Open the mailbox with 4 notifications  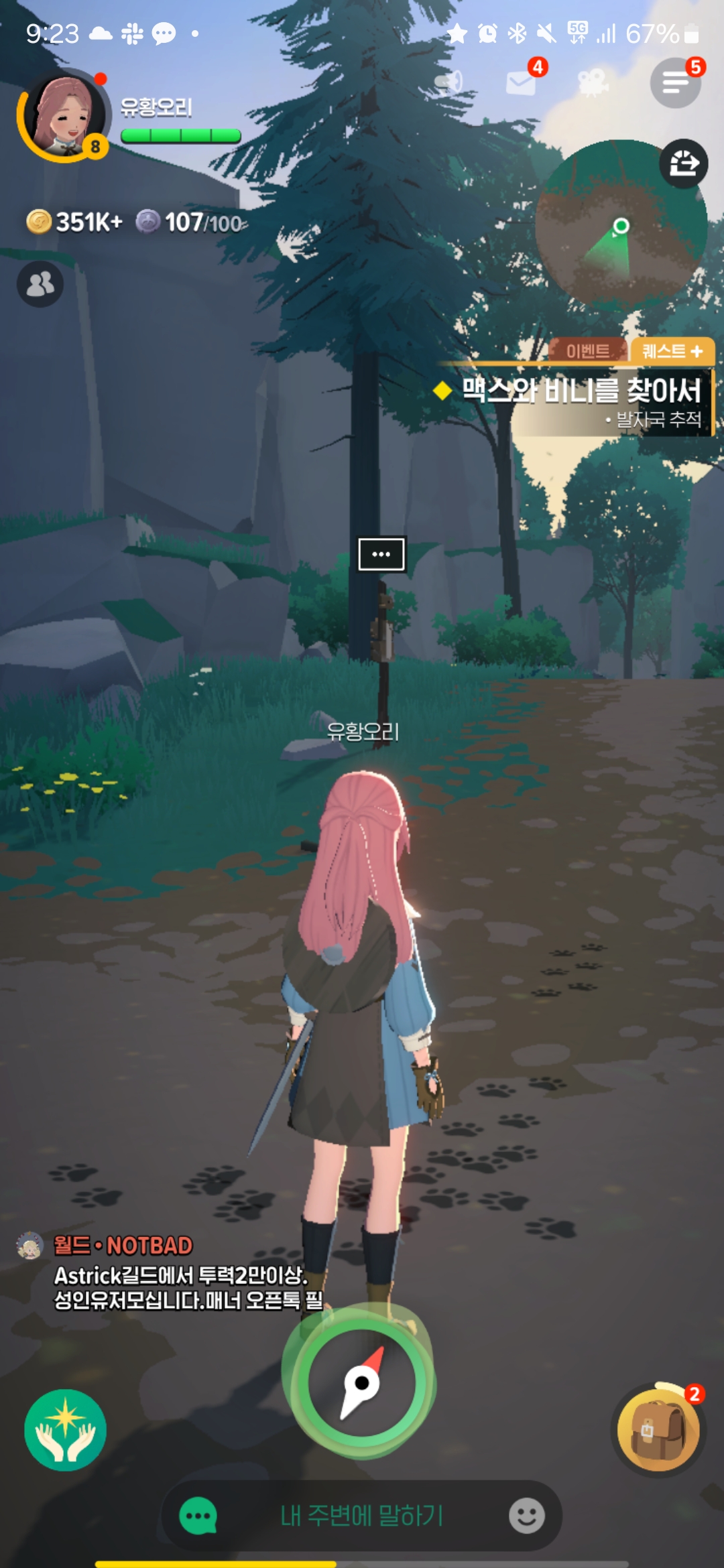pyautogui.click(x=522, y=82)
